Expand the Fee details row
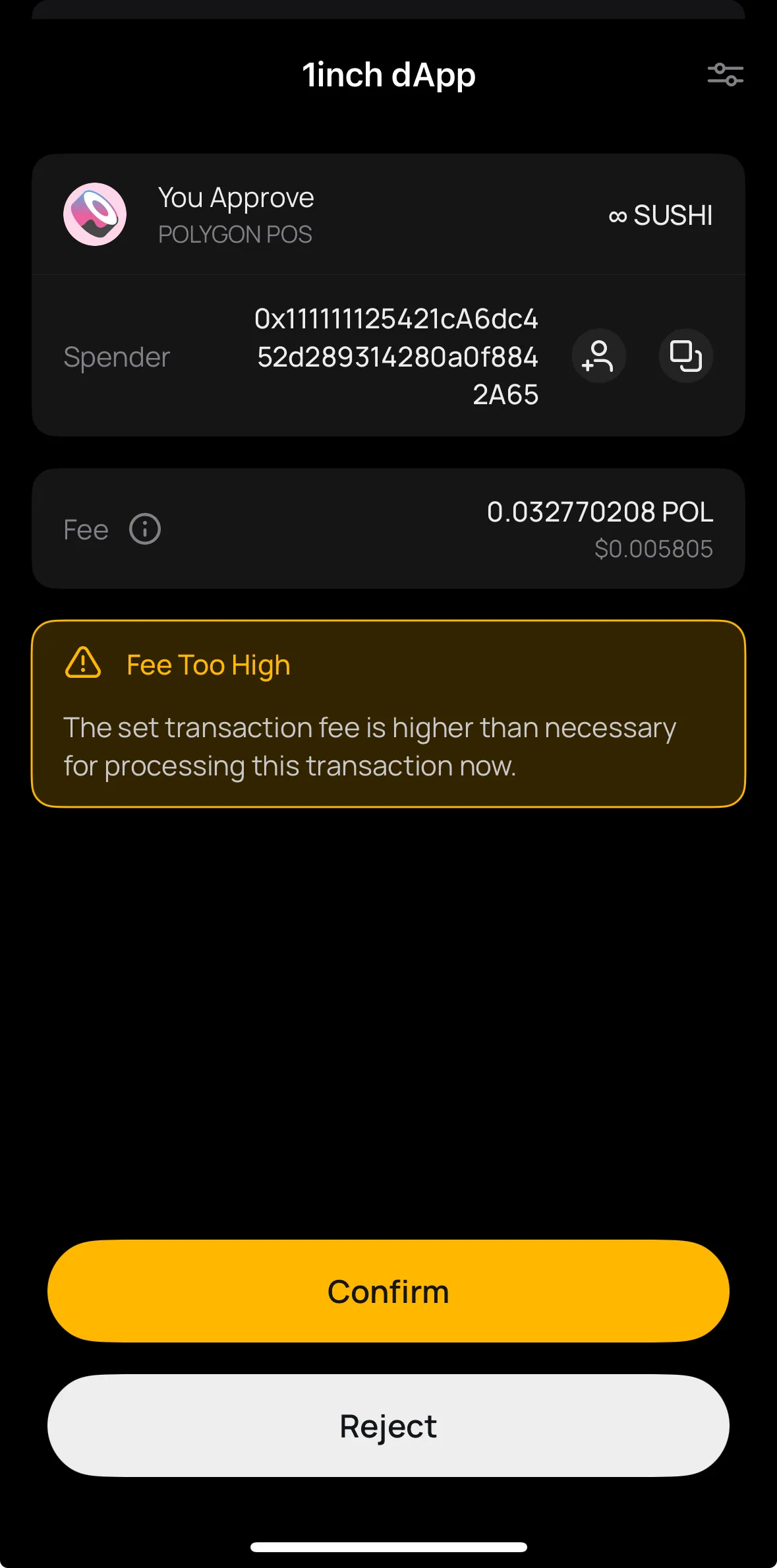 tap(388, 528)
